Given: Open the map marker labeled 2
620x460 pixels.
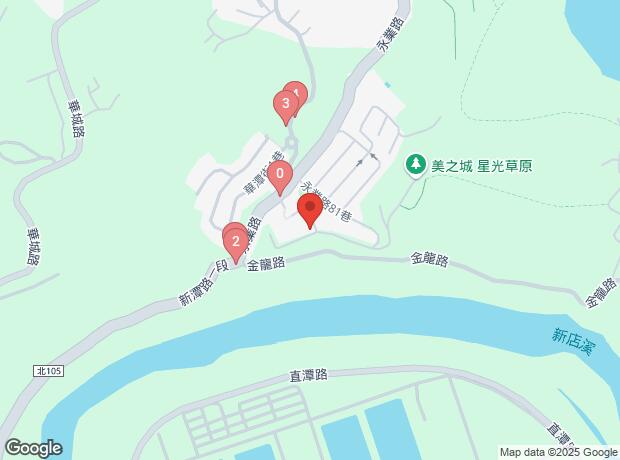Looking at the screenshot, I should pos(235,241).
